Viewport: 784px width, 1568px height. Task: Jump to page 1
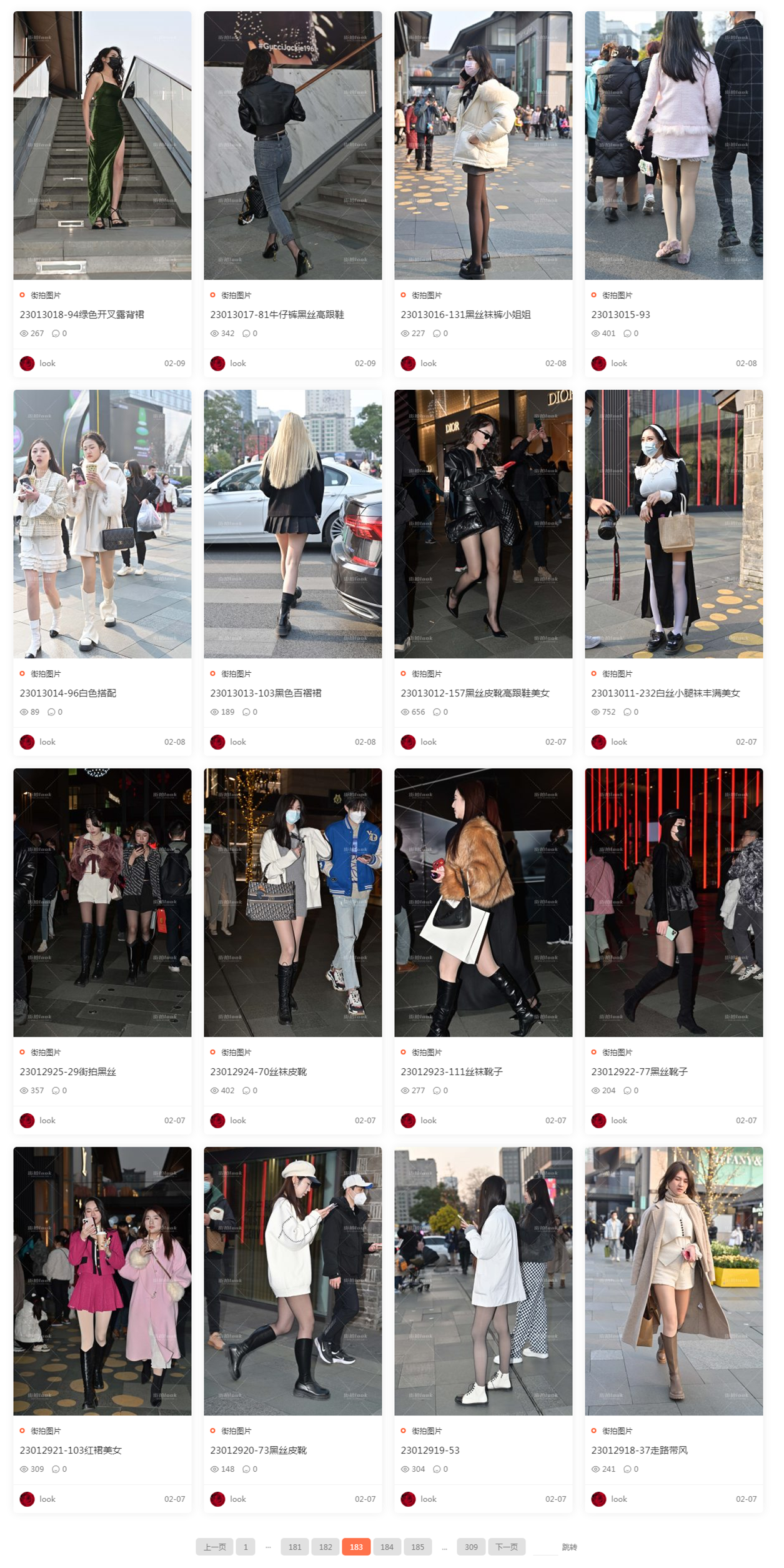point(246,1547)
